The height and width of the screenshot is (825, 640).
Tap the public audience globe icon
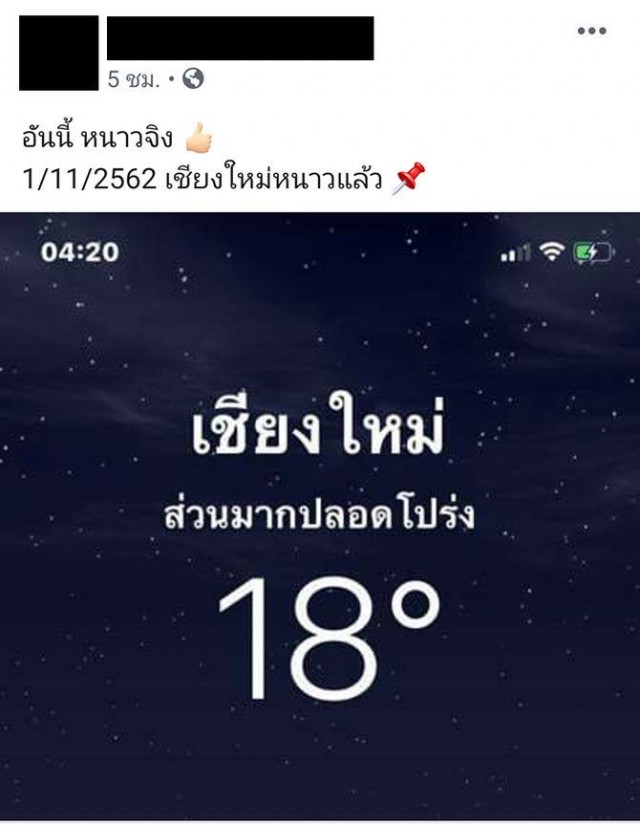(193, 77)
